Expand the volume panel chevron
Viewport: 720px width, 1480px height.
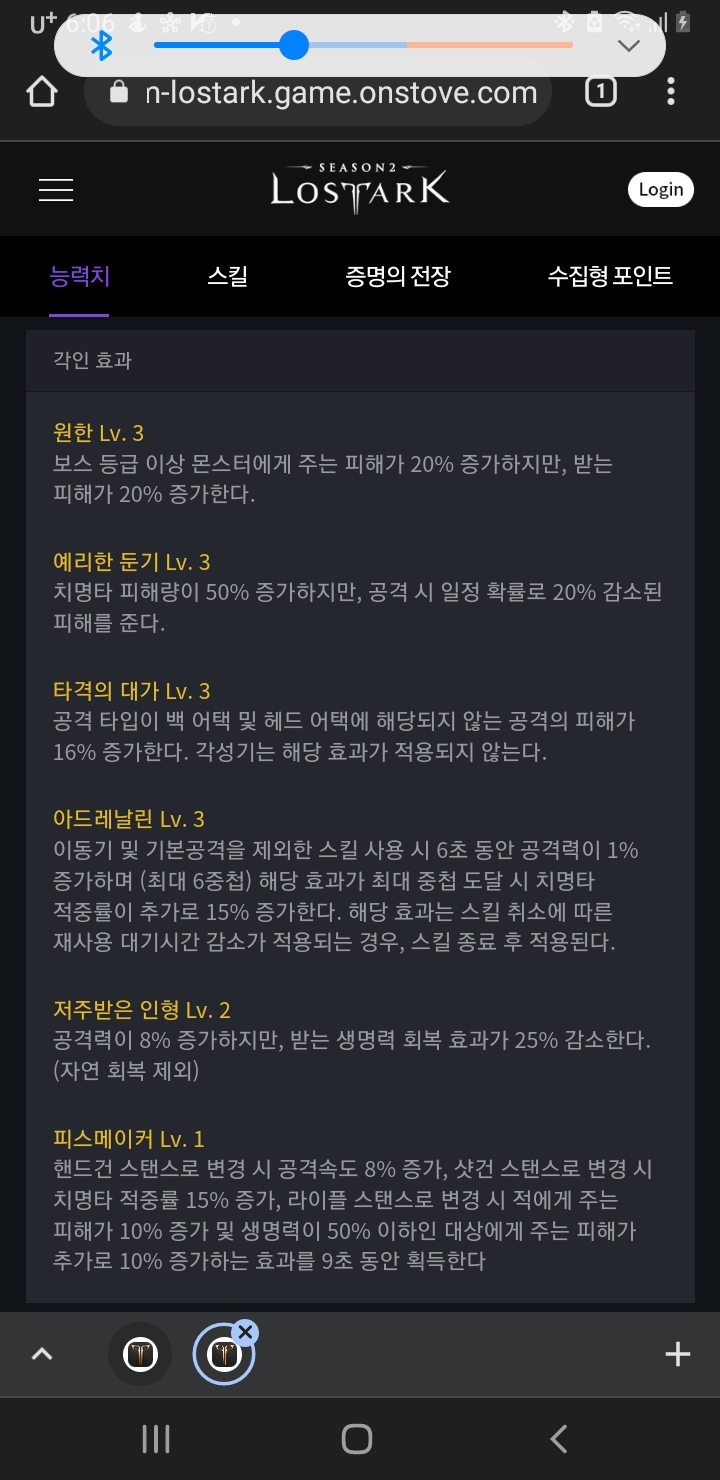[x=628, y=46]
